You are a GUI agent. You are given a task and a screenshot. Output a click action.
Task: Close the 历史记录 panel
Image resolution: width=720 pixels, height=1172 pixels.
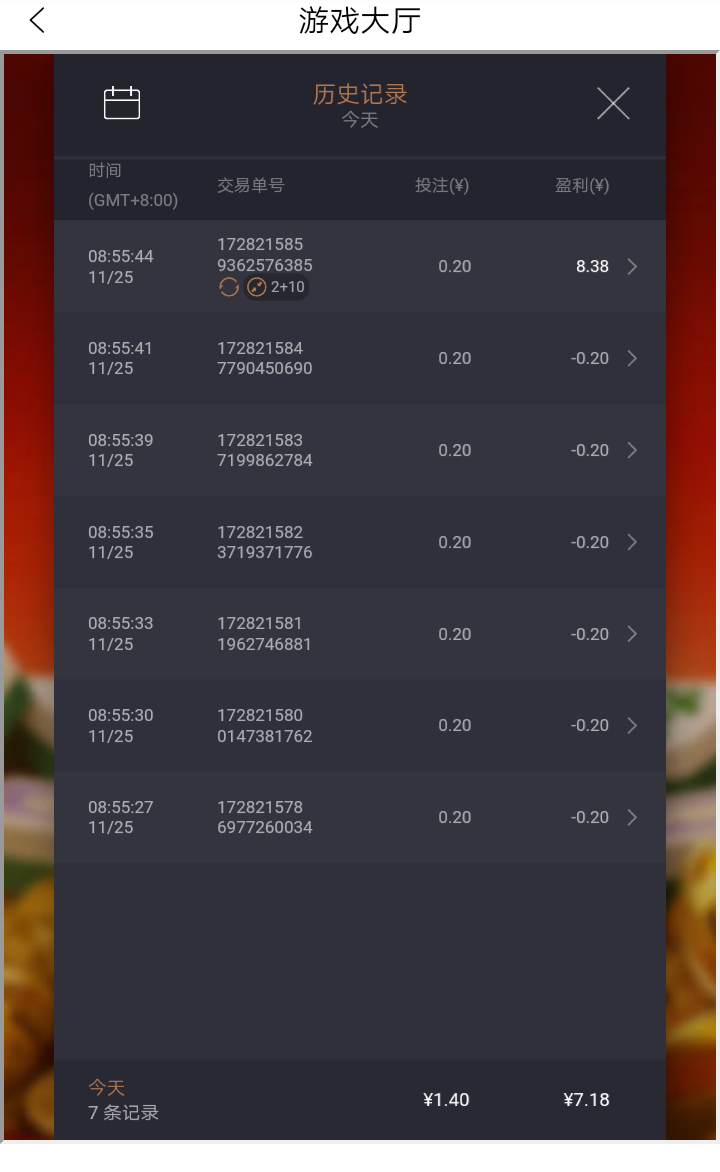coord(612,103)
